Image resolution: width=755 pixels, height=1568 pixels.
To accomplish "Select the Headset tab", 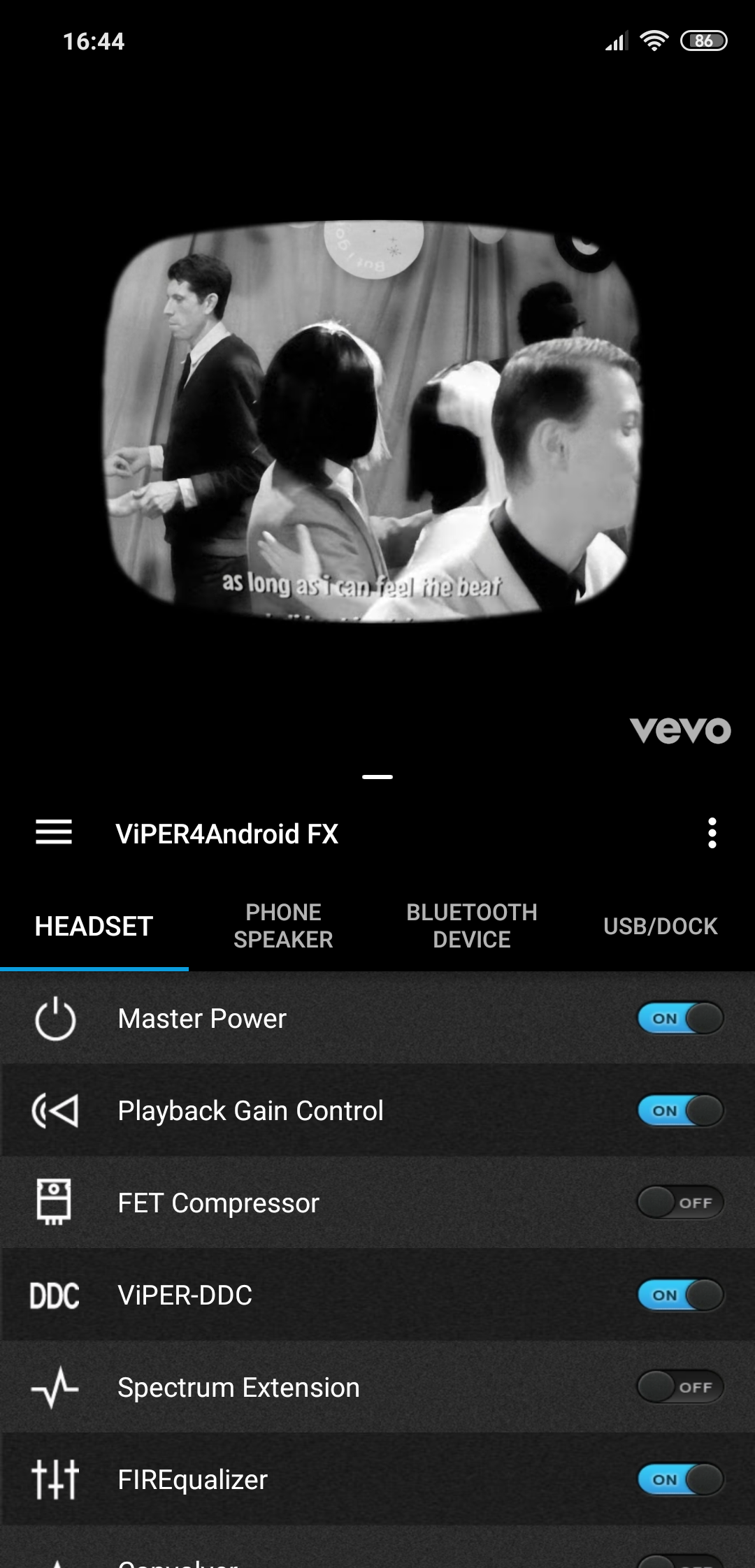I will tap(94, 926).
